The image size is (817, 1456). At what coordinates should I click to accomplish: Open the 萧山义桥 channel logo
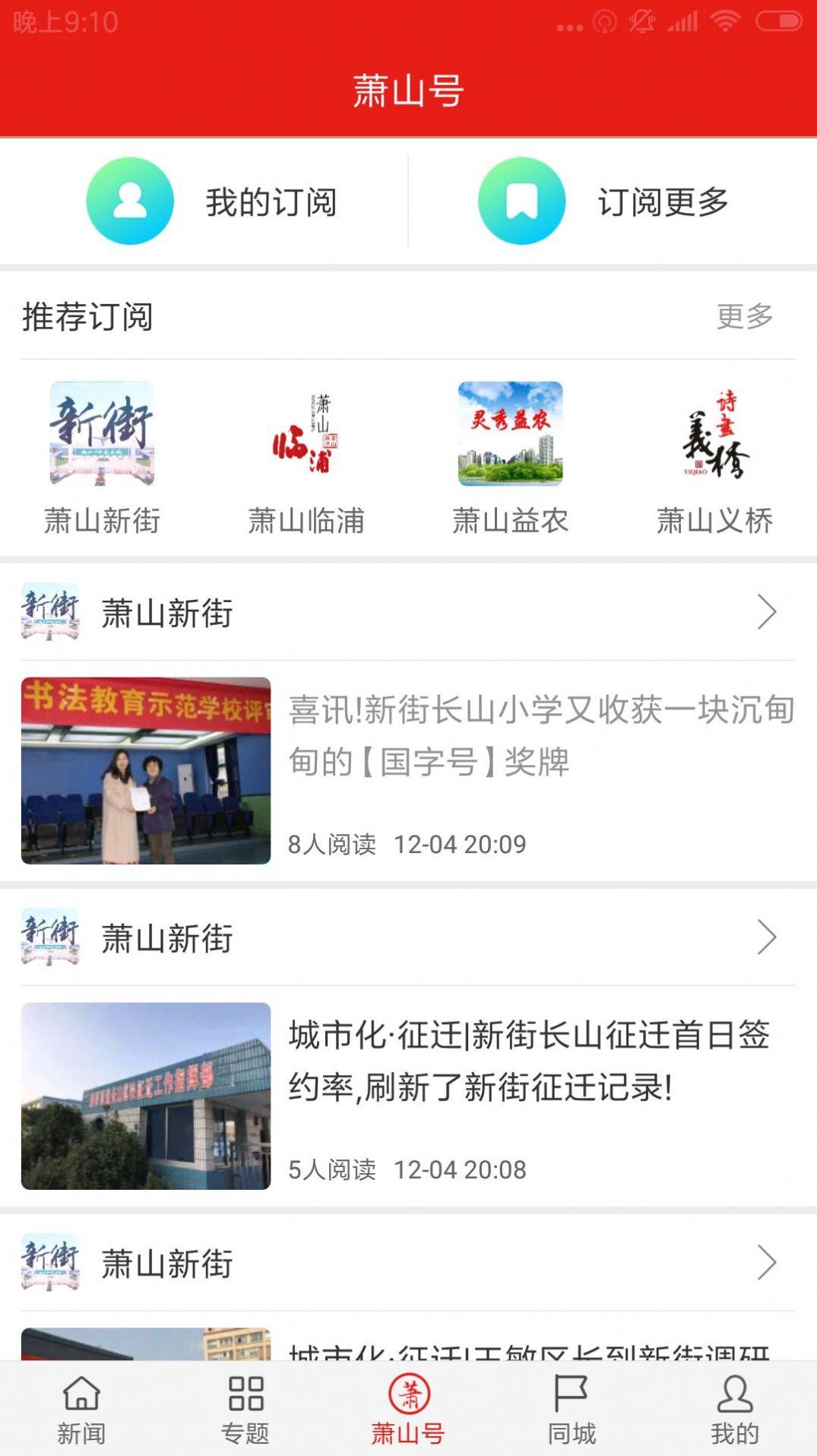pos(714,433)
